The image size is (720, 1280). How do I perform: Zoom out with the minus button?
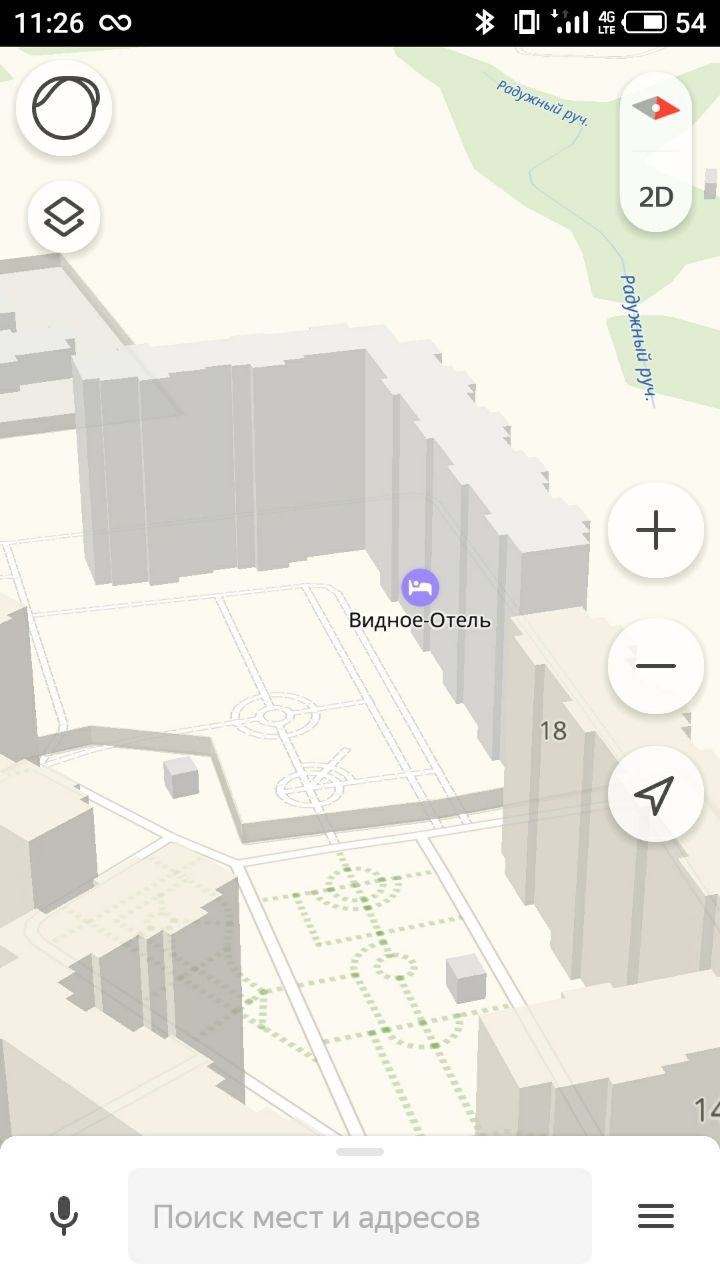click(x=656, y=666)
